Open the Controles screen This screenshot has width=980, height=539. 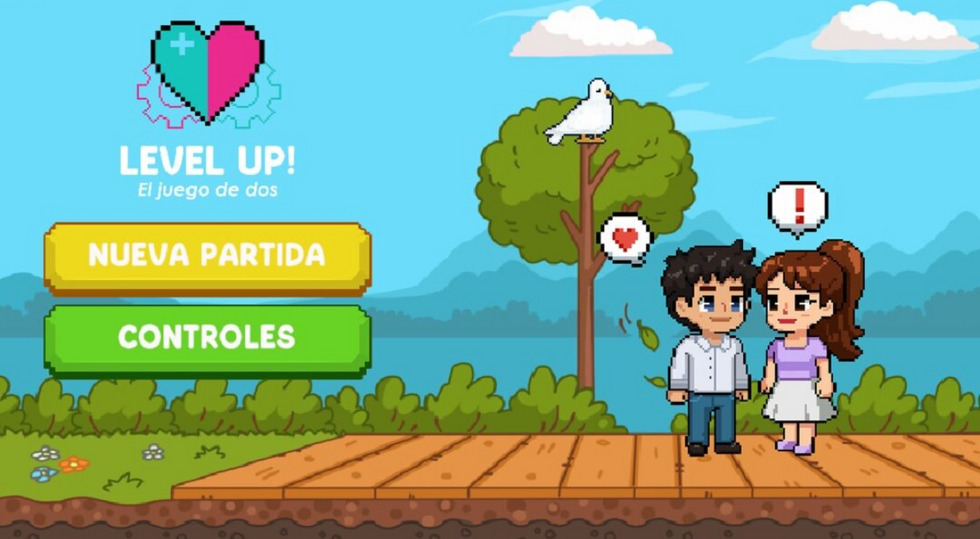click(x=207, y=338)
